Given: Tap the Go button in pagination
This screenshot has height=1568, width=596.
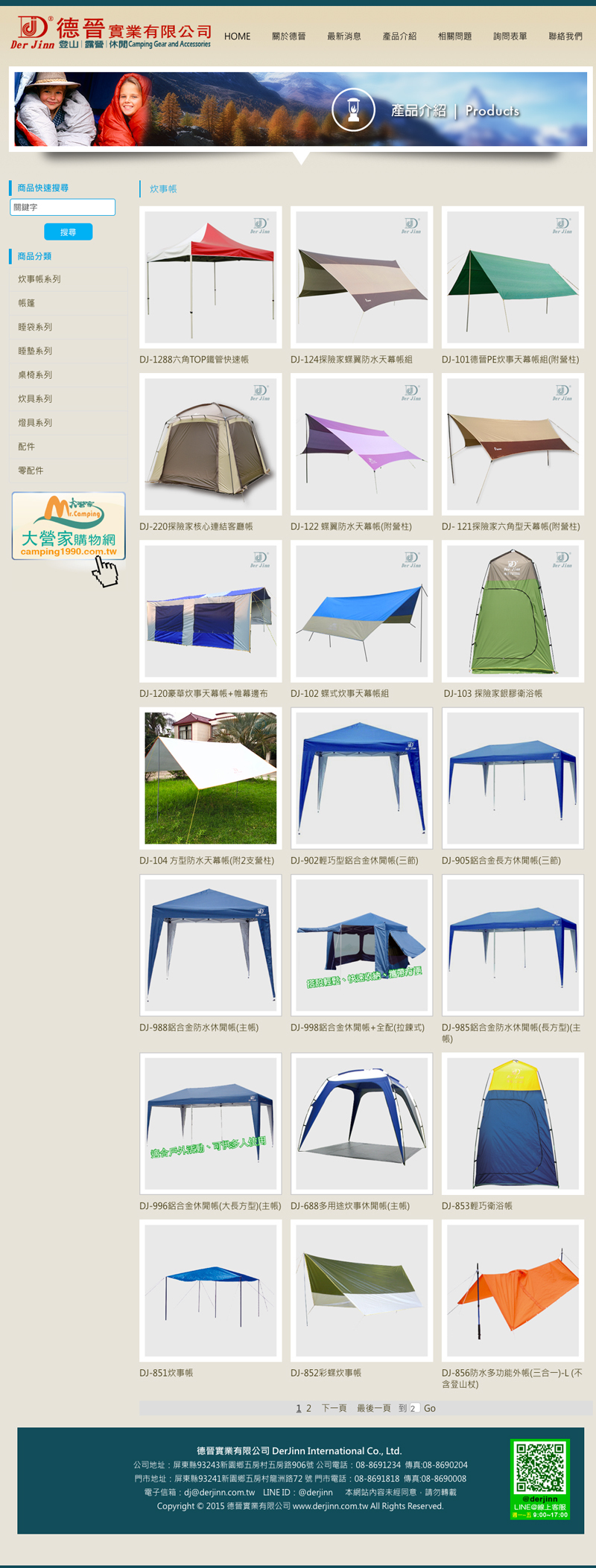Looking at the screenshot, I should coord(430,1408).
